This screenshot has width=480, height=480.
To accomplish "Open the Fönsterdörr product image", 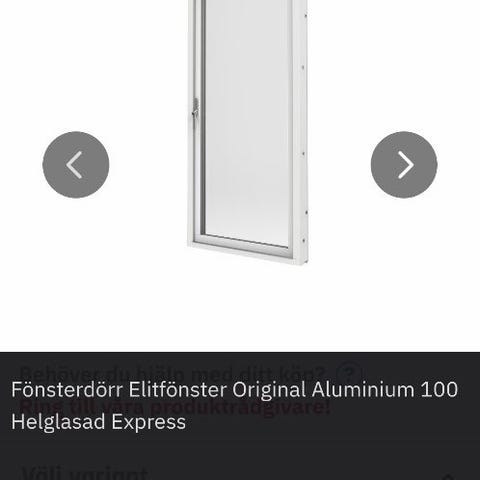I will click(248, 133).
